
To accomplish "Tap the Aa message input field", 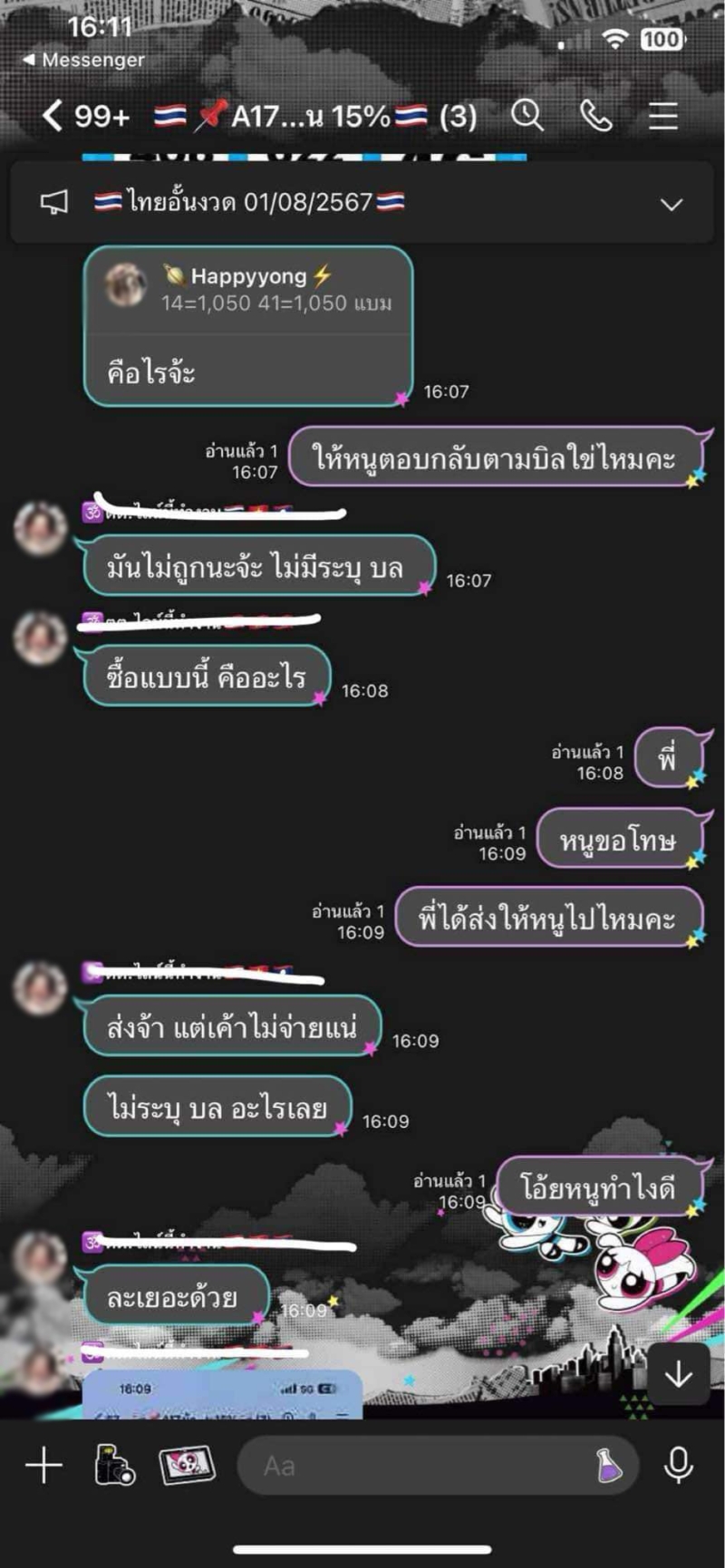I will point(408,1465).
